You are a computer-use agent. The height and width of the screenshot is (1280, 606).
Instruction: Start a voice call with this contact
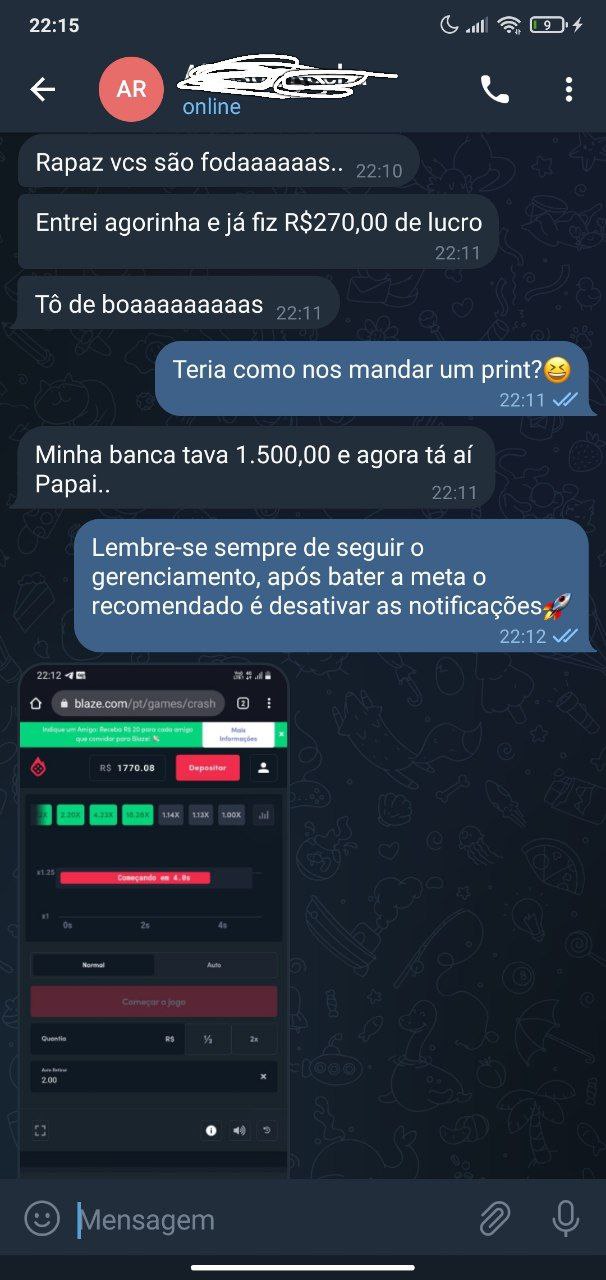point(495,89)
